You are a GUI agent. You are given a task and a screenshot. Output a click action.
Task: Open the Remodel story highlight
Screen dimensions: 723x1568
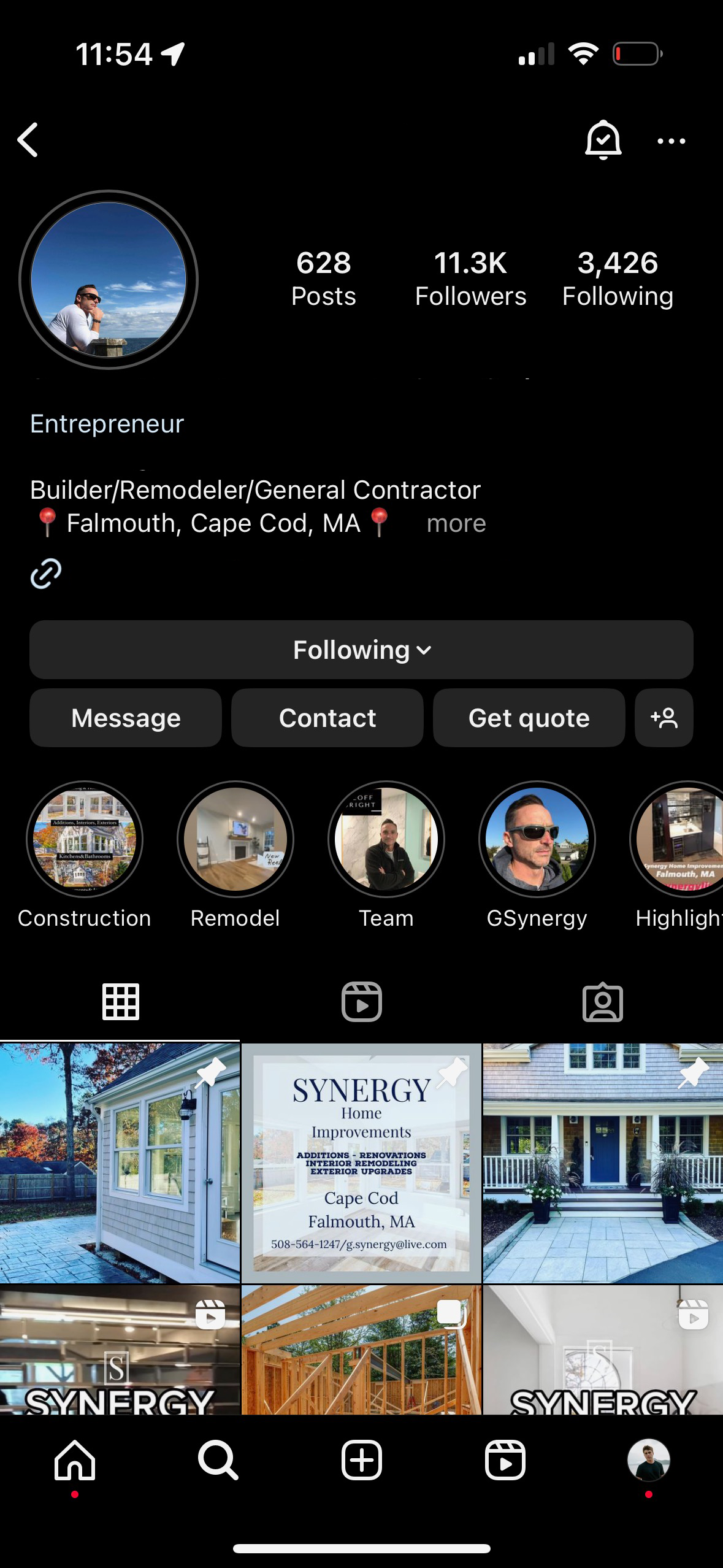(235, 839)
